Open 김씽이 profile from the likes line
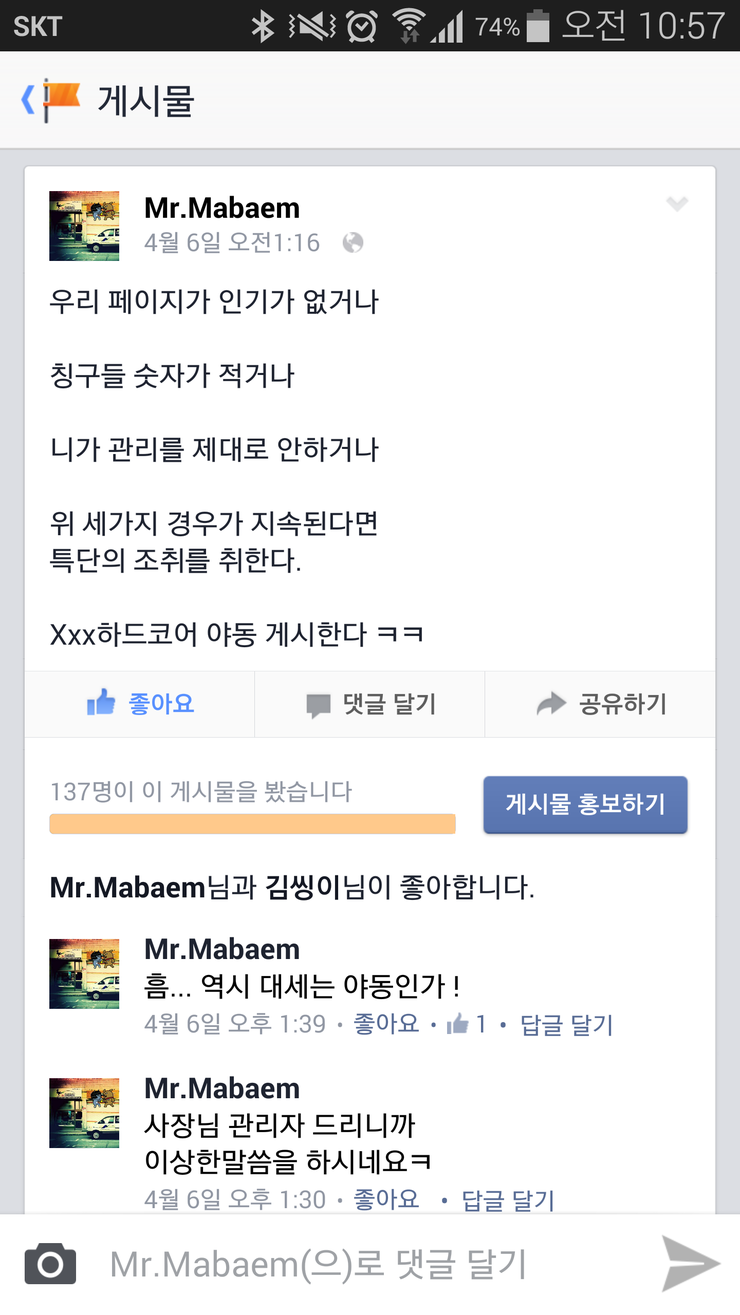The image size is (740, 1315). pos(303,887)
